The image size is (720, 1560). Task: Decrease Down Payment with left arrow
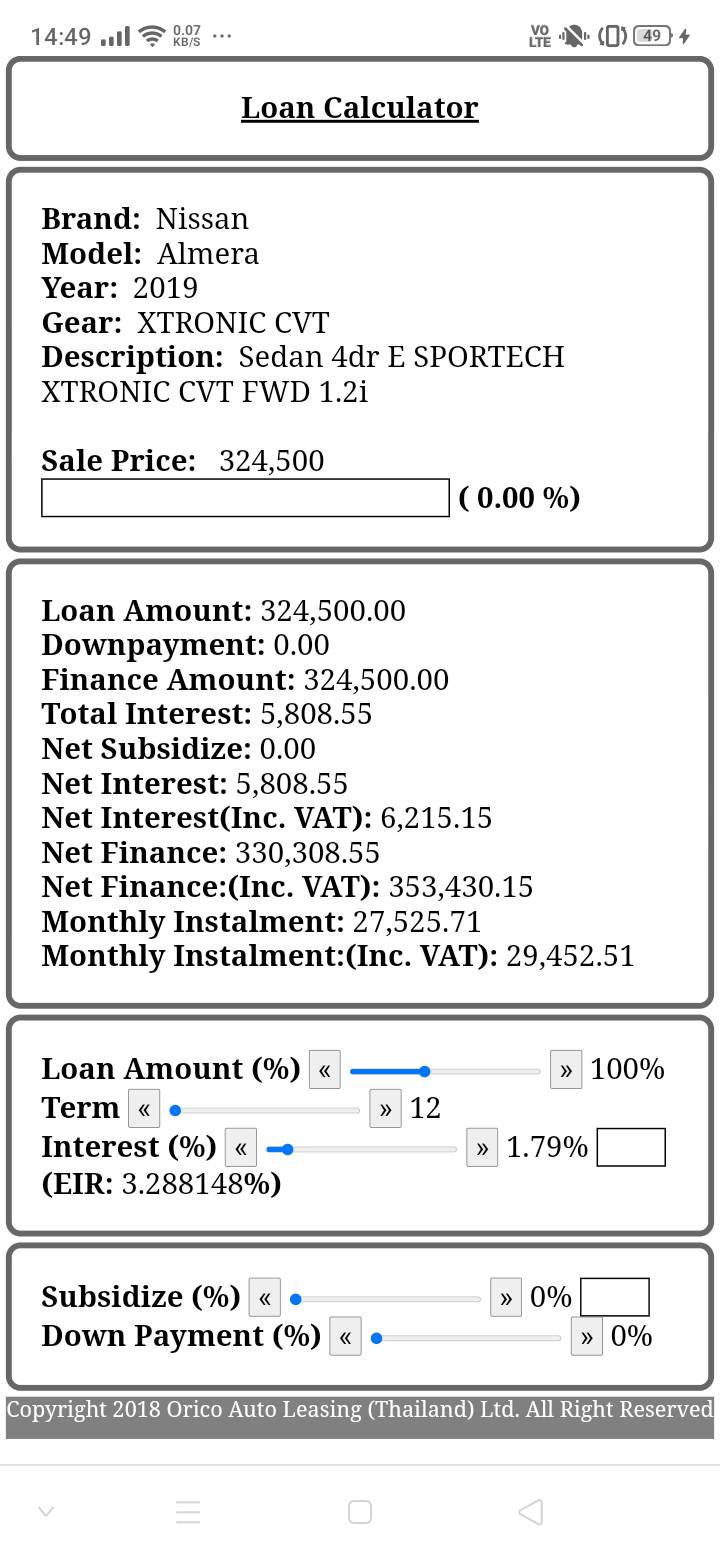click(x=345, y=1337)
